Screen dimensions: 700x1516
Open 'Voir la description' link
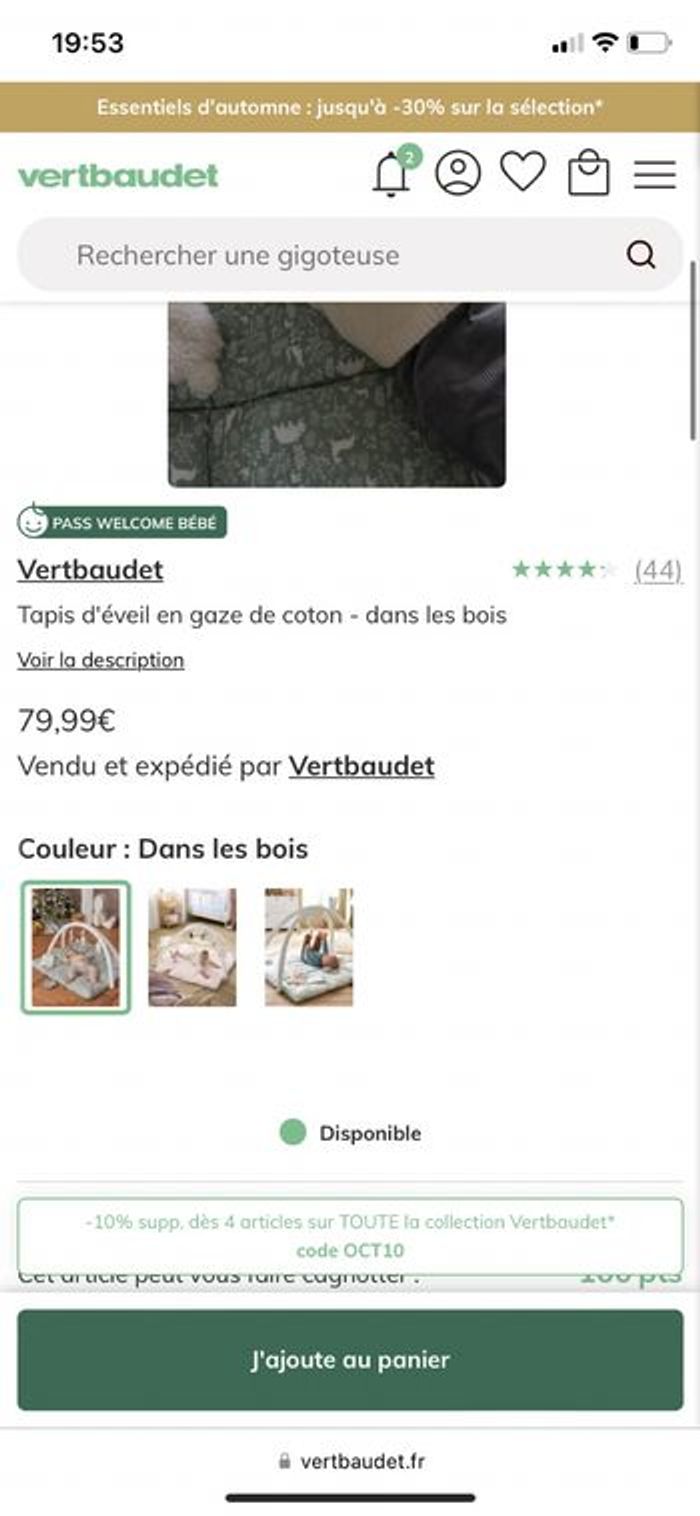click(100, 660)
